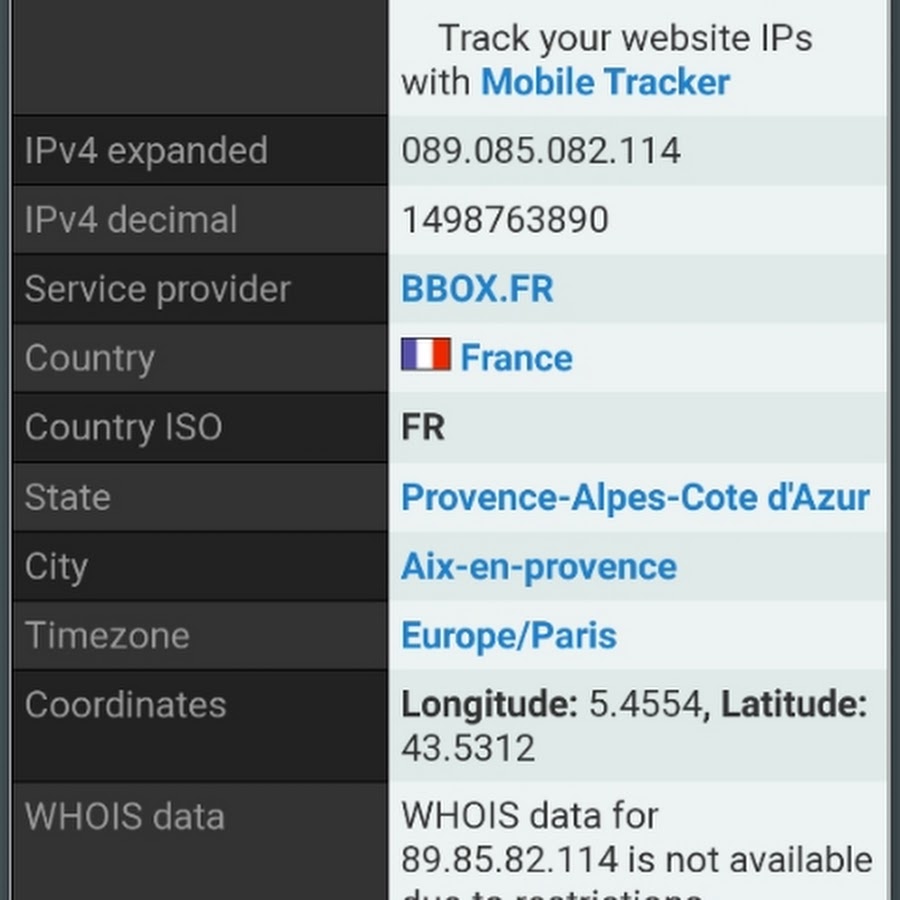Open the BBOX.FR service provider link
Image resolution: width=900 pixels, height=900 pixels.
coord(477,289)
